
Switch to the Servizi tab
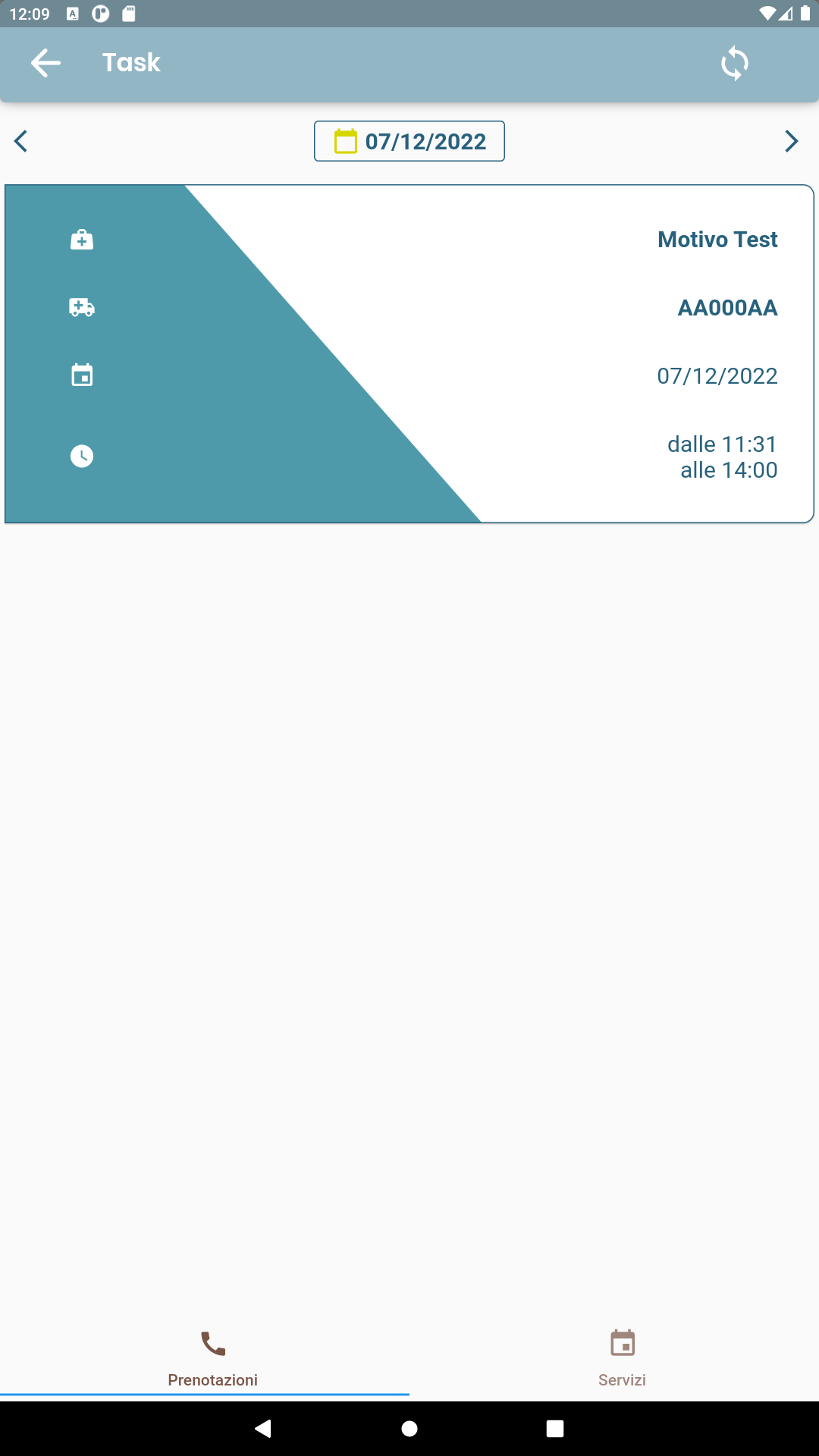click(622, 1358)
